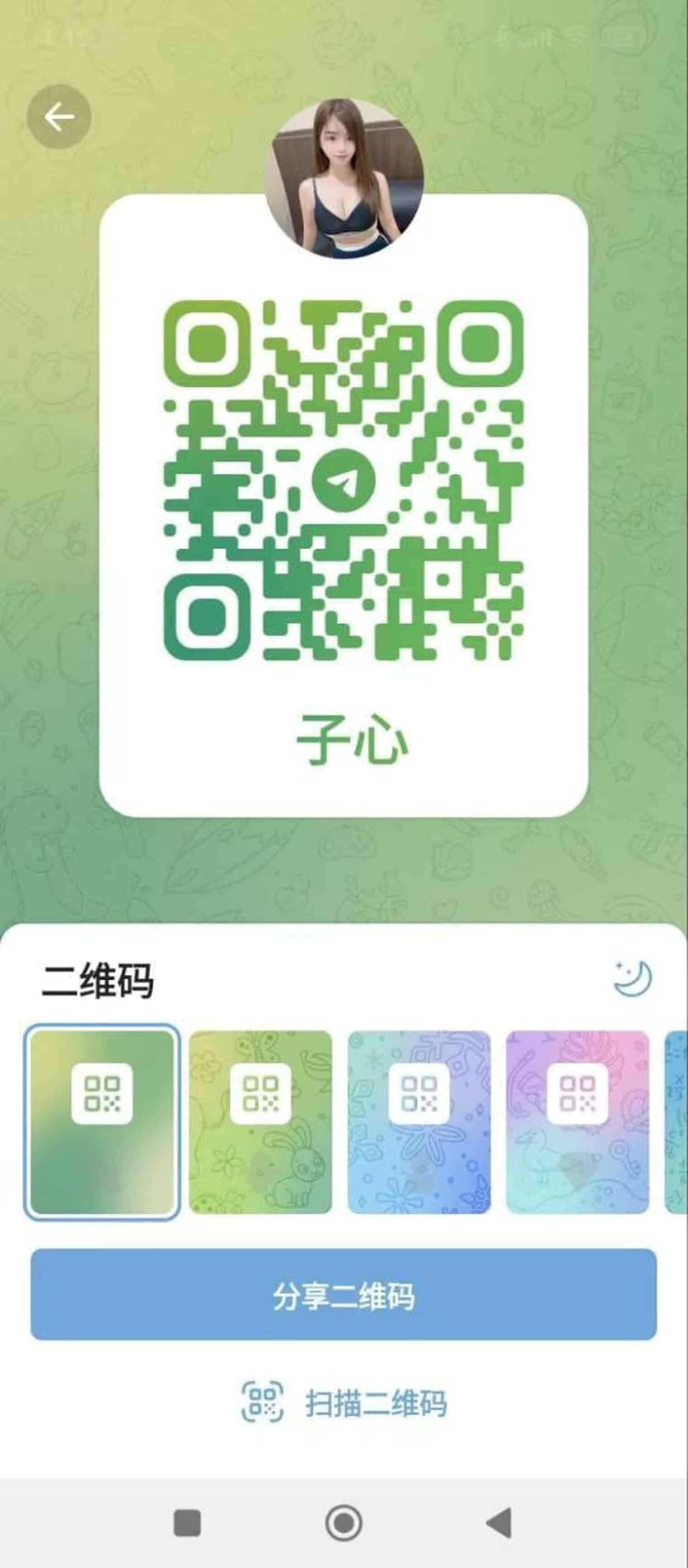Tap the system home button
The width and height of the screenshot is (688, 1568).
coord(344,1522)
